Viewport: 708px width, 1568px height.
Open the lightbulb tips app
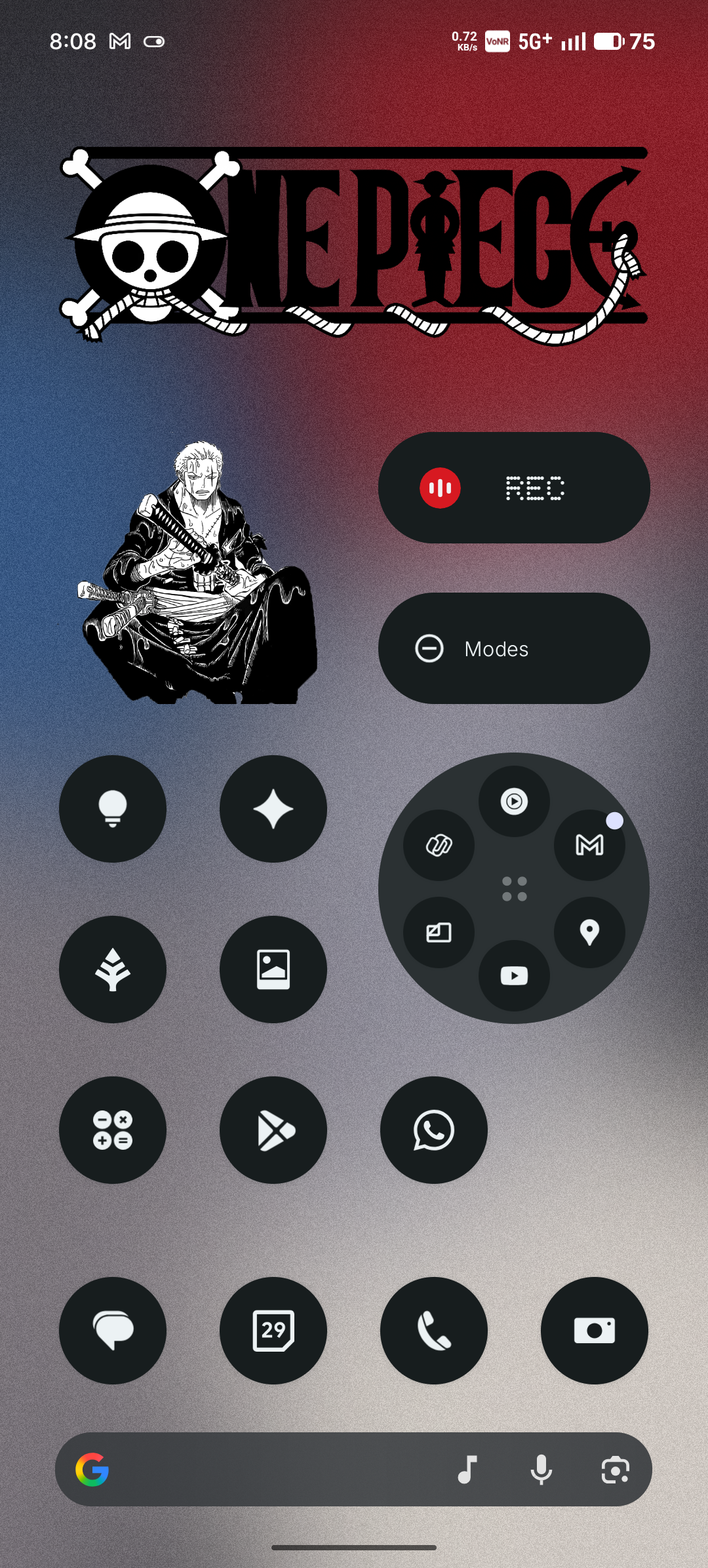coord(113,809)
